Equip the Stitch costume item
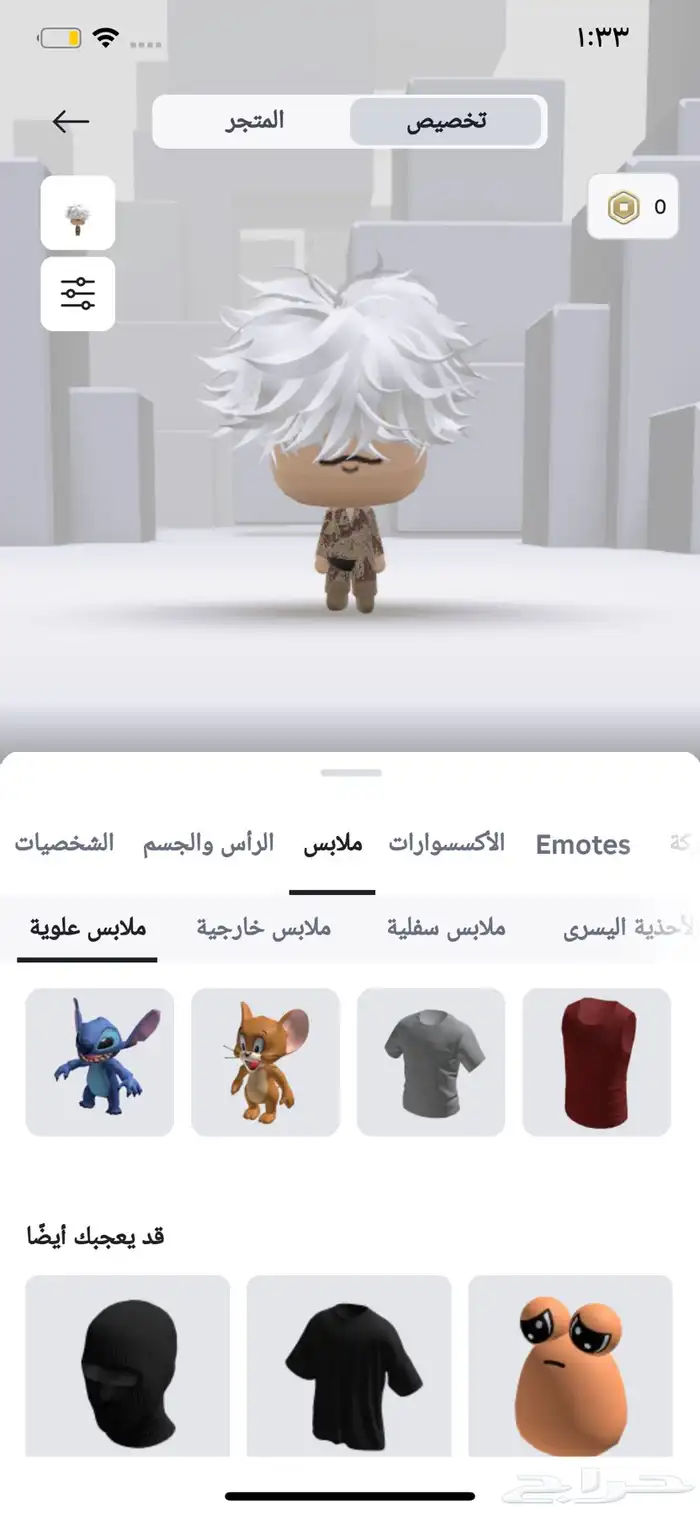 point(100,1062)
